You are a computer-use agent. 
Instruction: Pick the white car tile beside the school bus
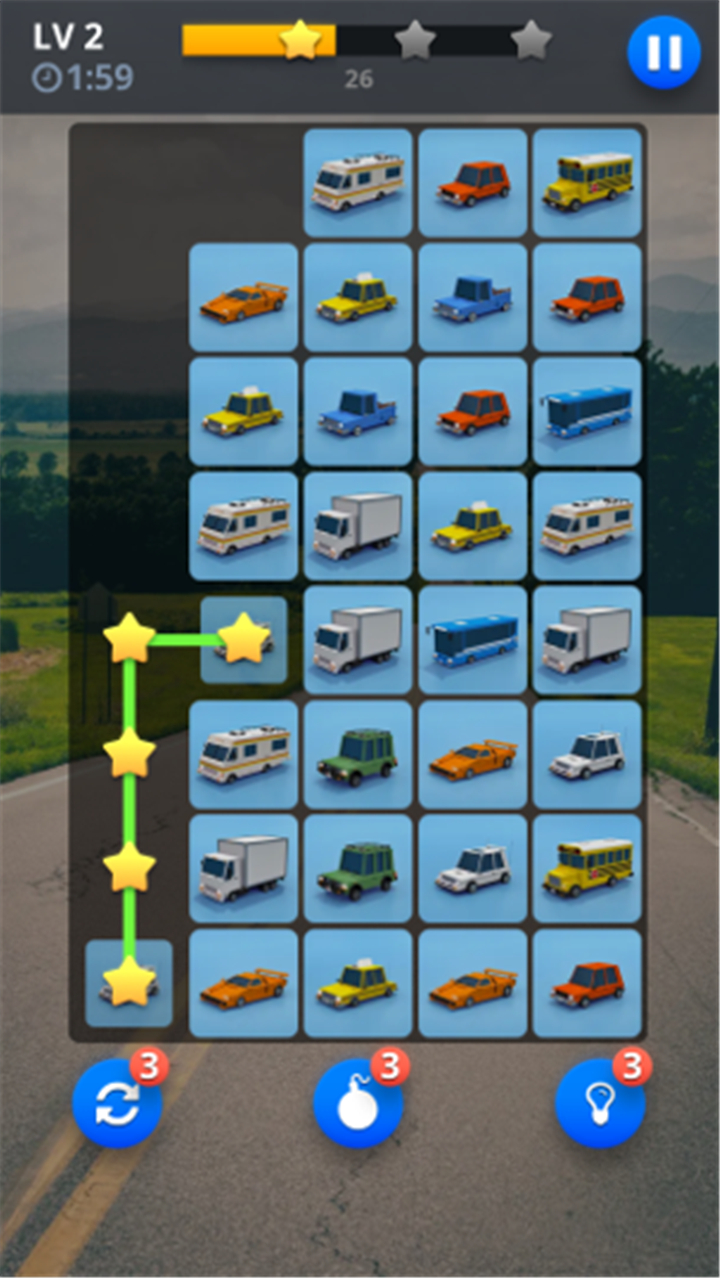(x=473, y=868)
